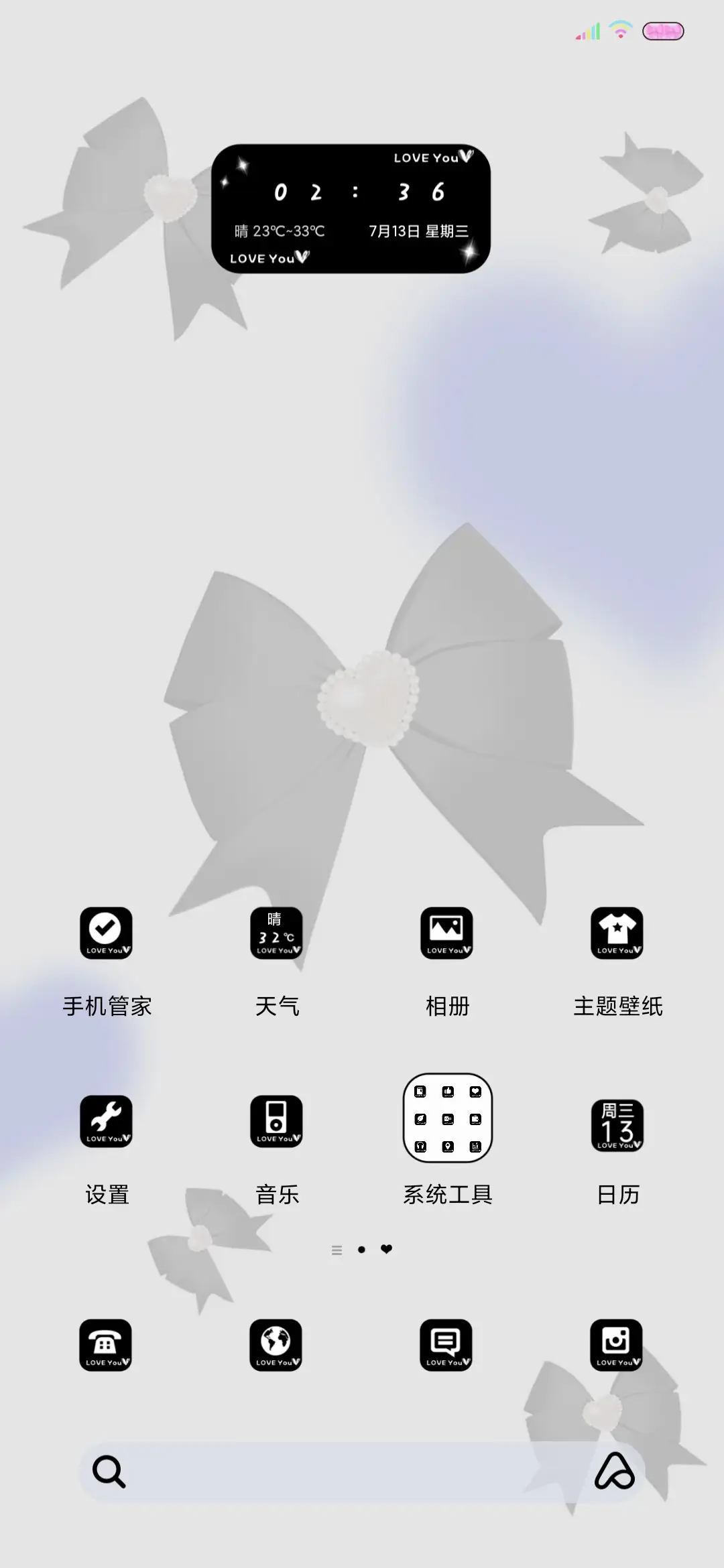The height and width of the screenshot is (1568, 724).
Task: Tap the pink battery indicator
Action: tap(663, 30)
